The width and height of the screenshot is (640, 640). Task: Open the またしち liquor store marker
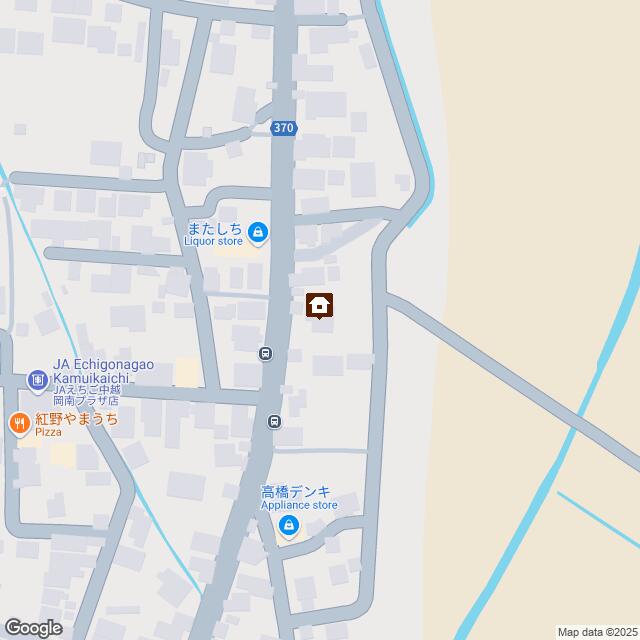click(258, 235)
